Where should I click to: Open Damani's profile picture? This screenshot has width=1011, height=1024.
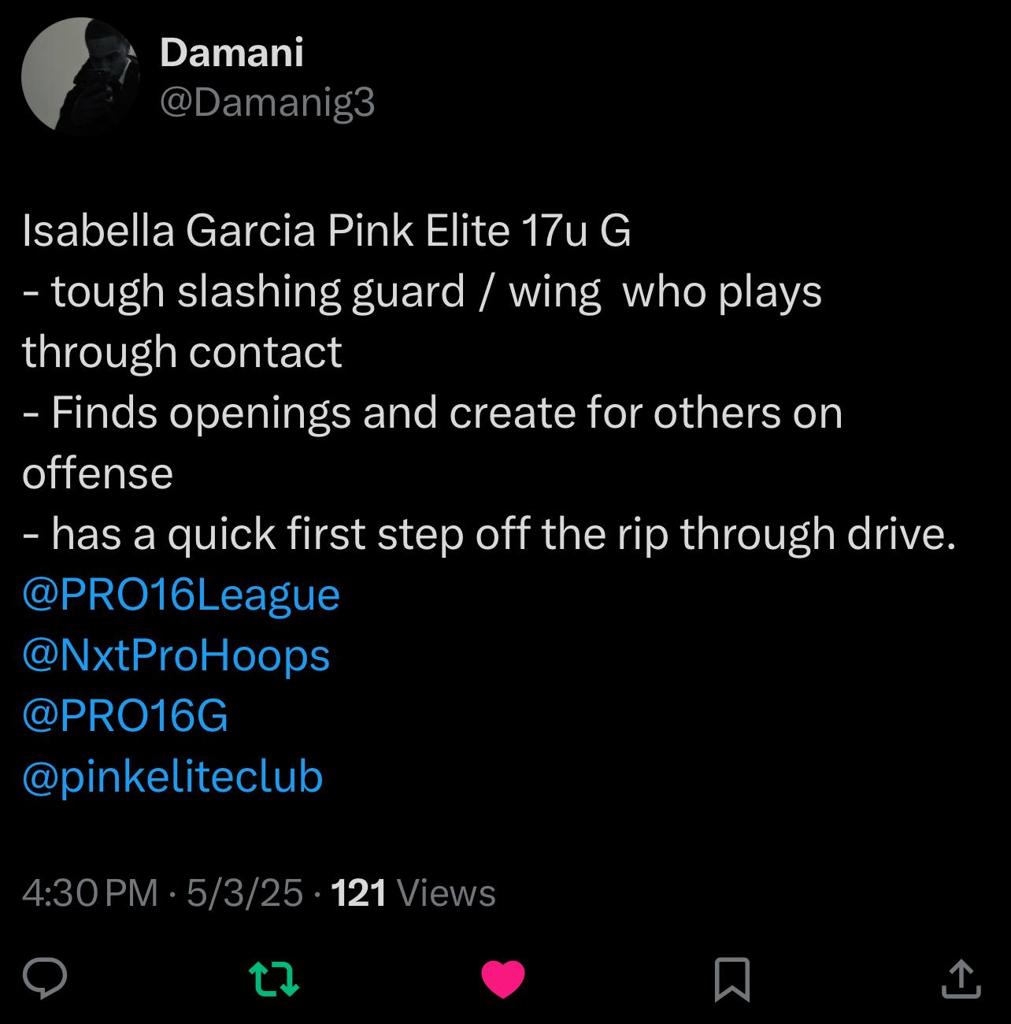(81, 75)
